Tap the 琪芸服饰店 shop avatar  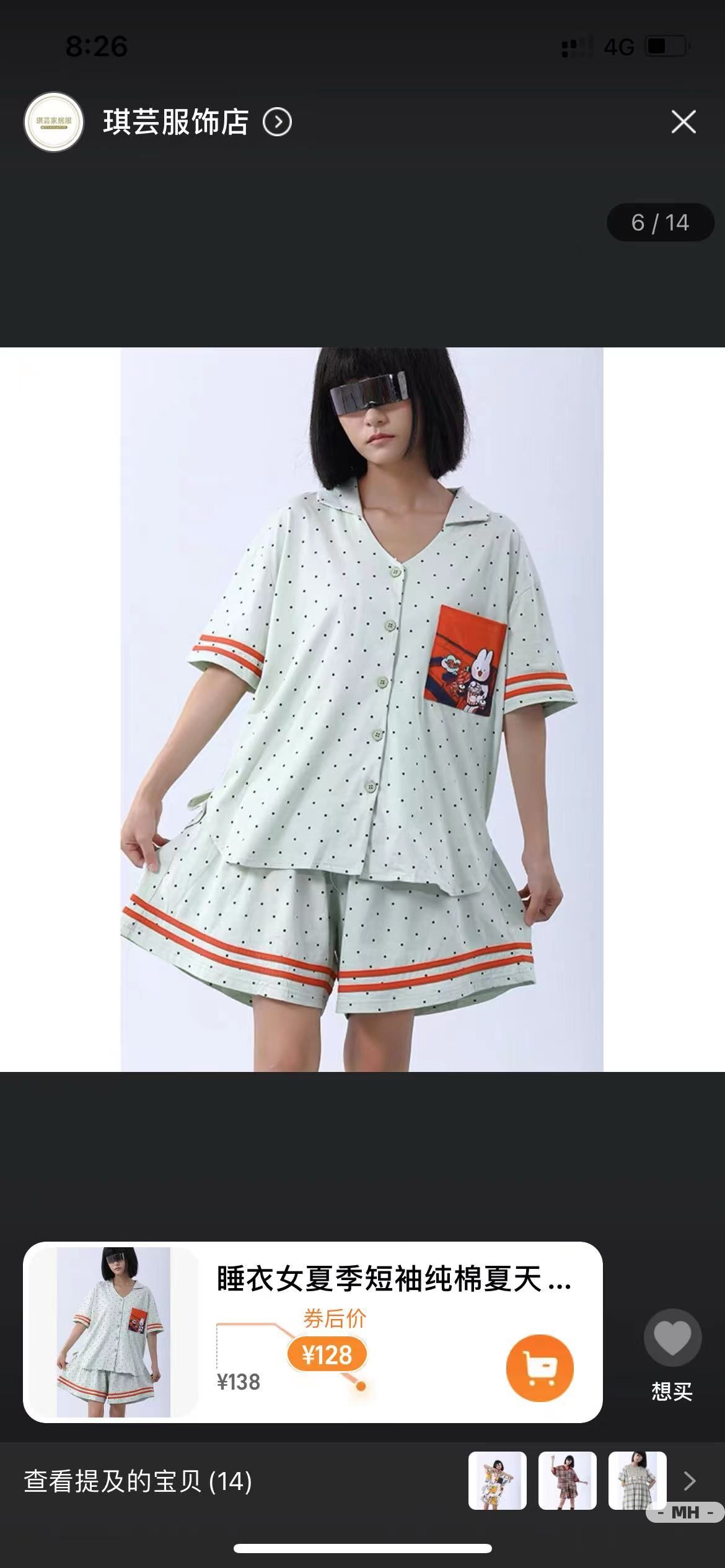(x=54, y=122)
